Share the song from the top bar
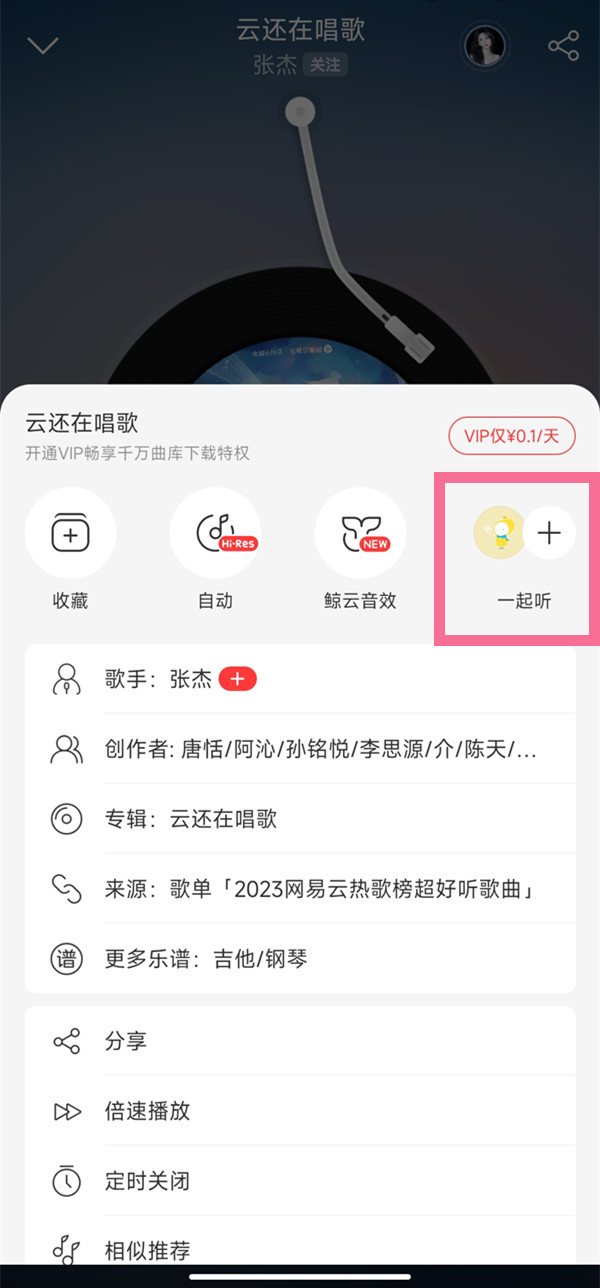Viewport: 600px width, 1288px height. click(563, 46)
